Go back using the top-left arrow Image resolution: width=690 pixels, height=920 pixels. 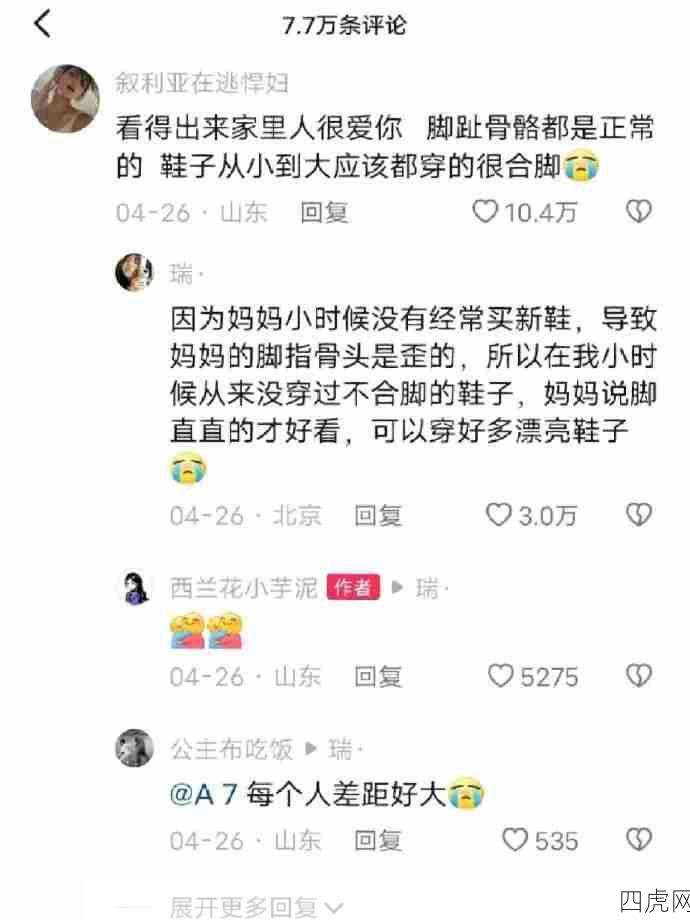pos(42,24)
